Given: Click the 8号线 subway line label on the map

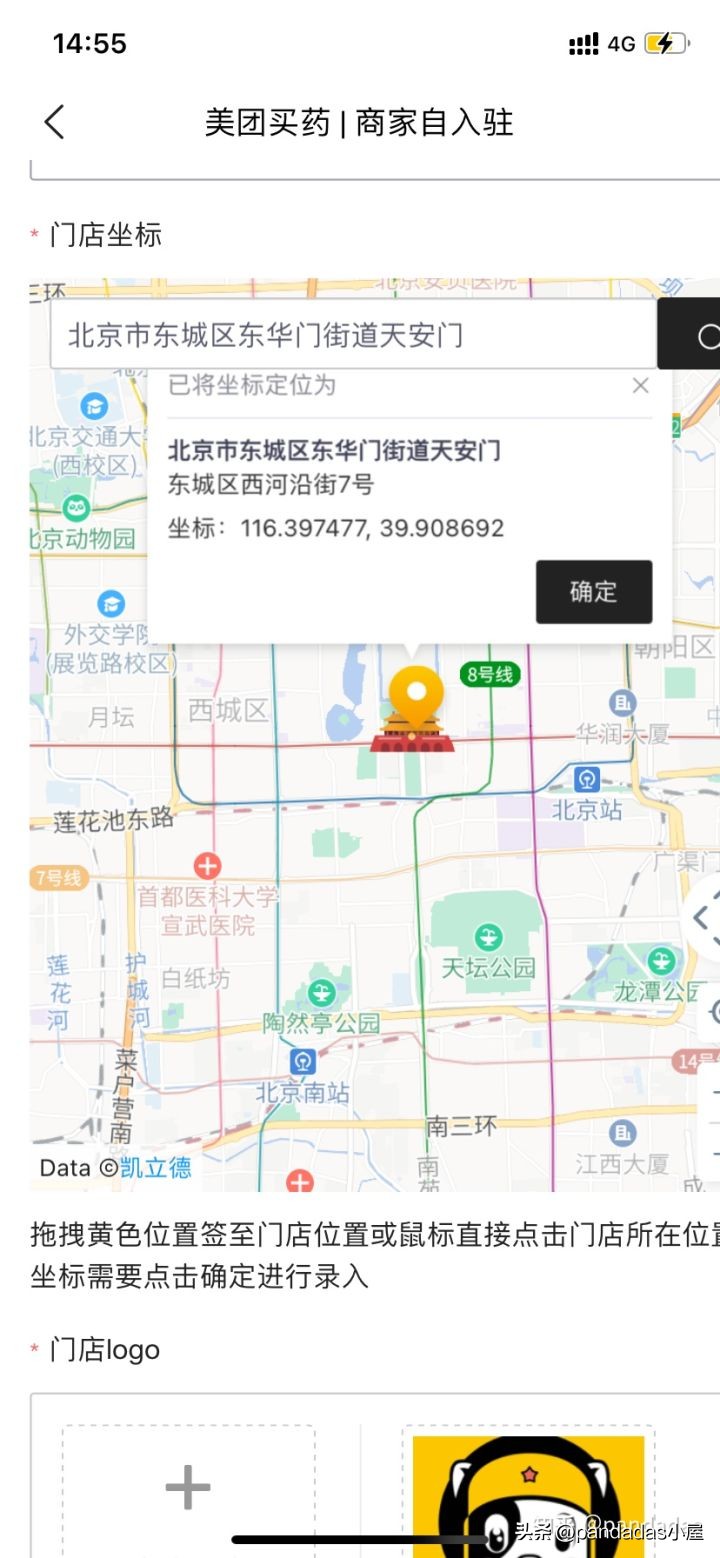Looking at the screenshot, I should point(492,674).
